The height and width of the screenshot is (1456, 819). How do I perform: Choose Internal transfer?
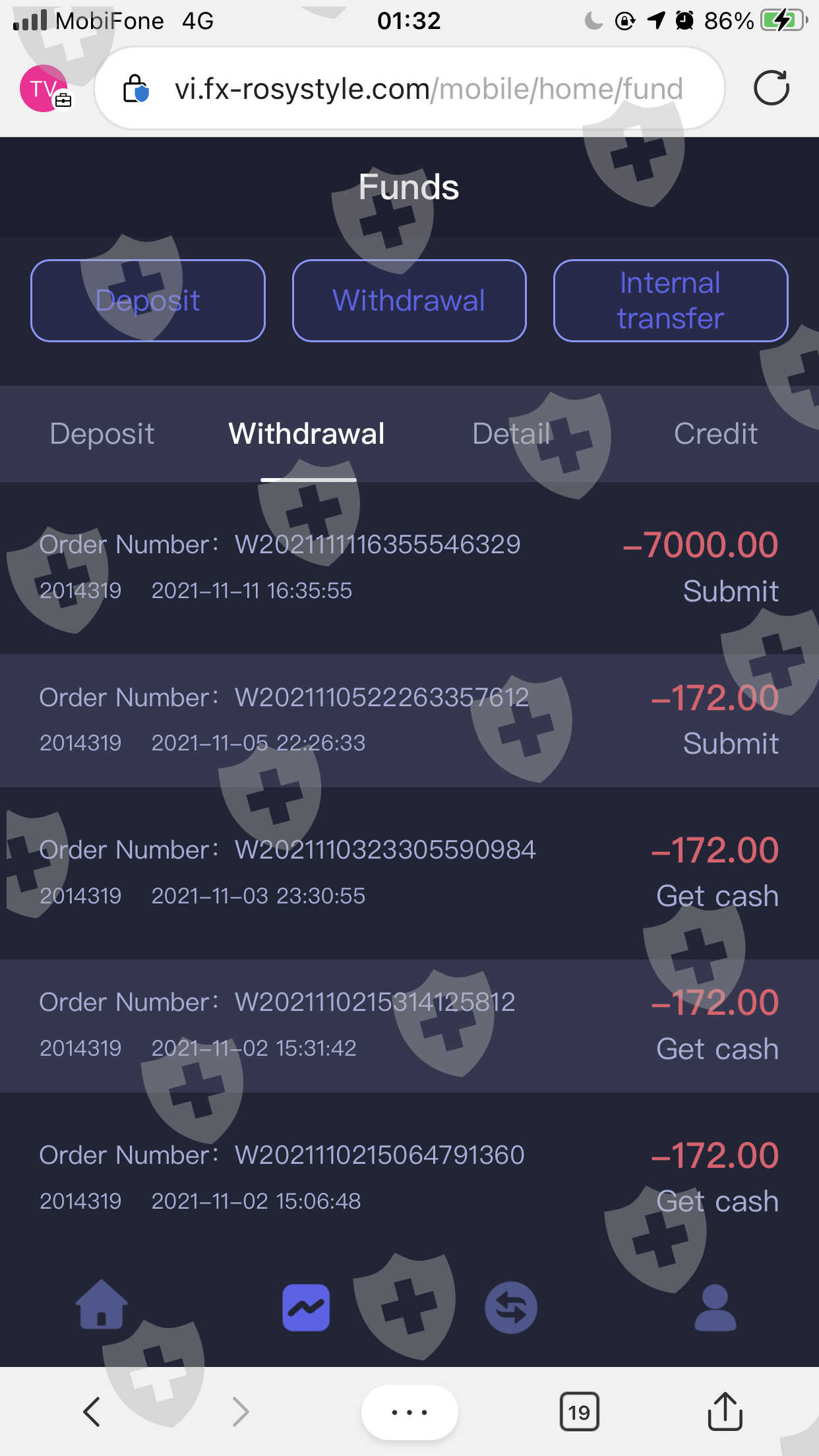(671, 301)
